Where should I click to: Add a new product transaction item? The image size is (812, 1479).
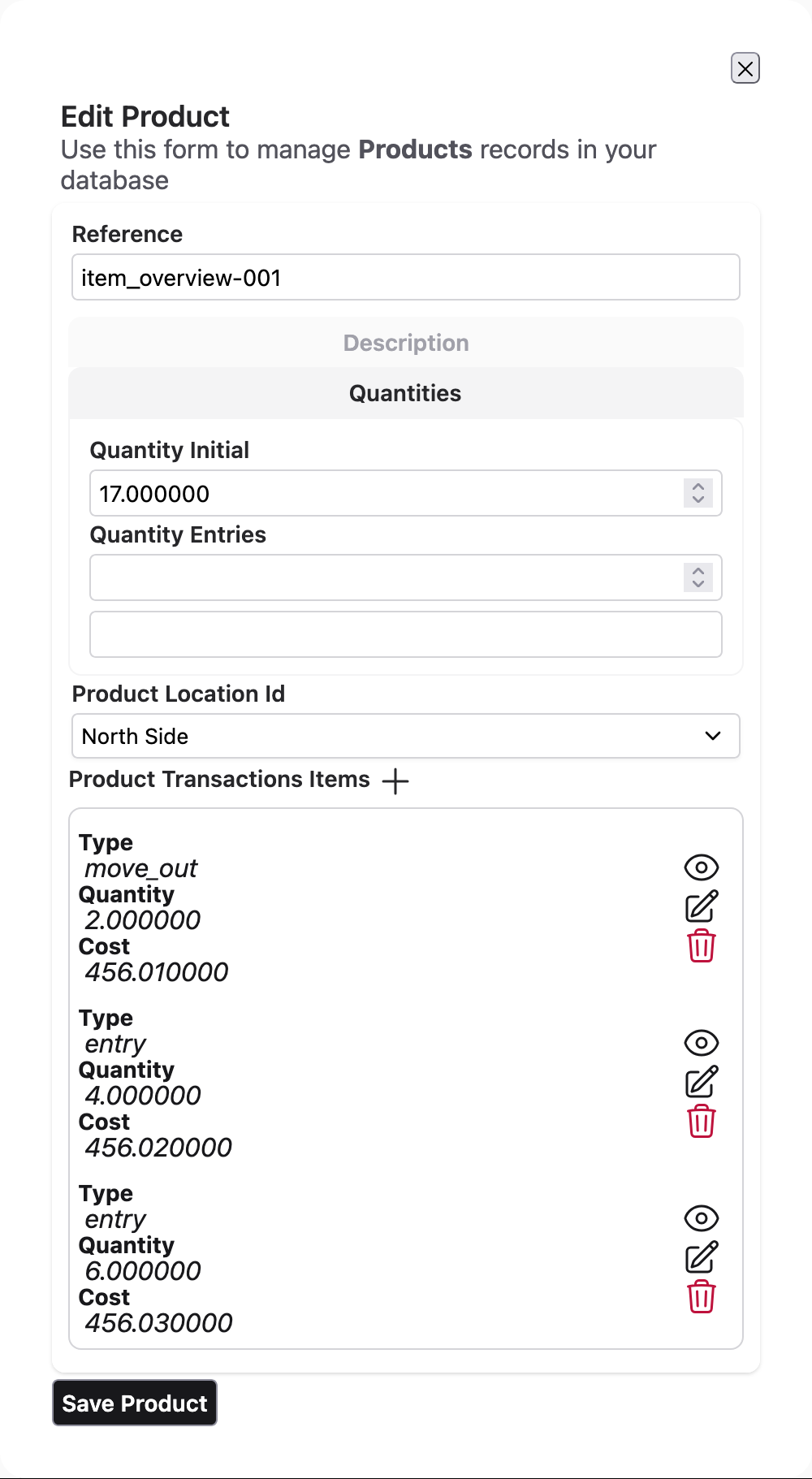395,781
